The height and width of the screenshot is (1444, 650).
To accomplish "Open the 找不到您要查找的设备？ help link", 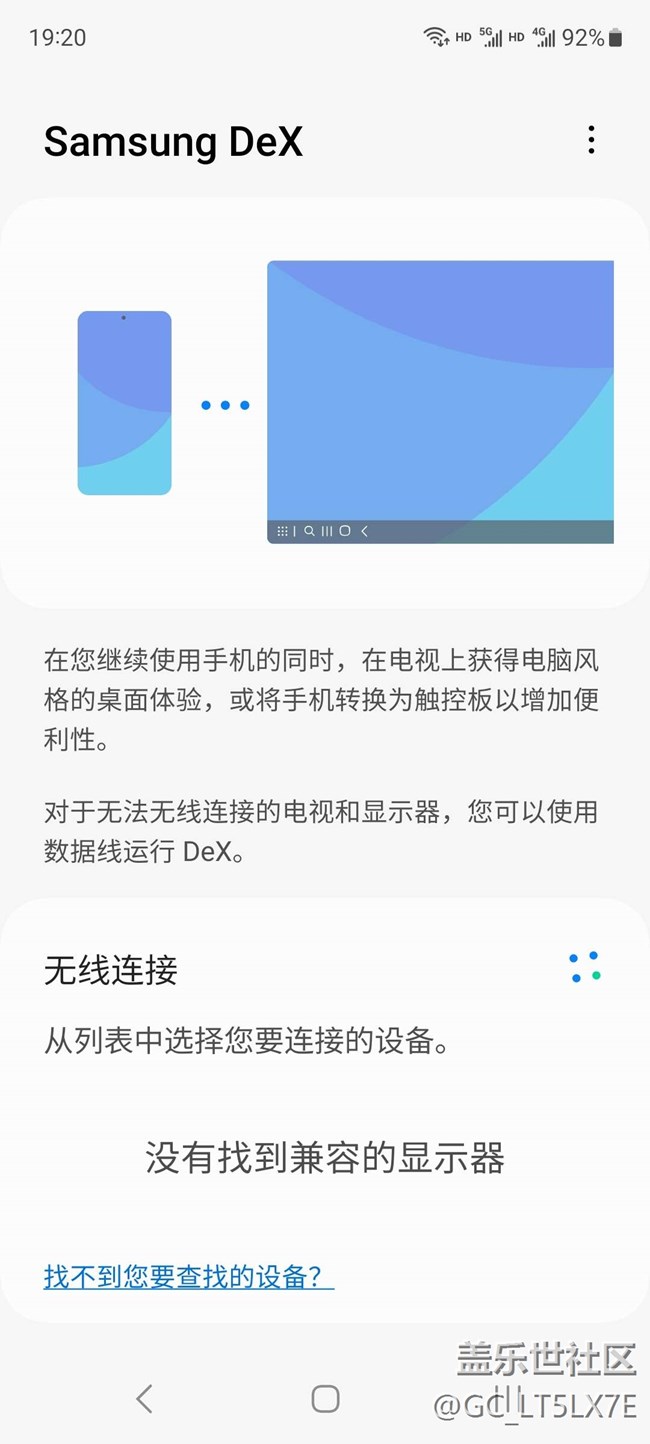I will 188,1276.
